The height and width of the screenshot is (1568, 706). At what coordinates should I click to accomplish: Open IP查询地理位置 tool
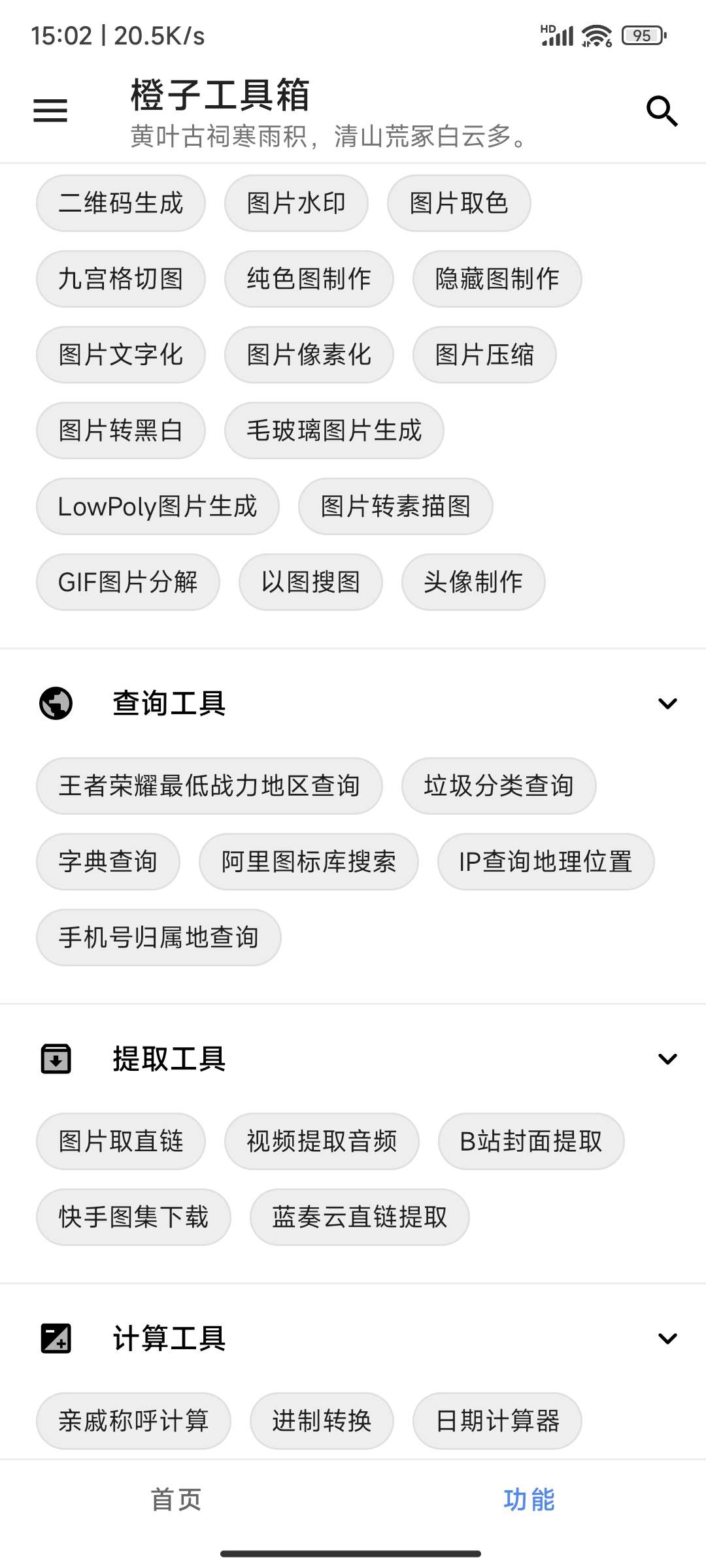[546, 862]
